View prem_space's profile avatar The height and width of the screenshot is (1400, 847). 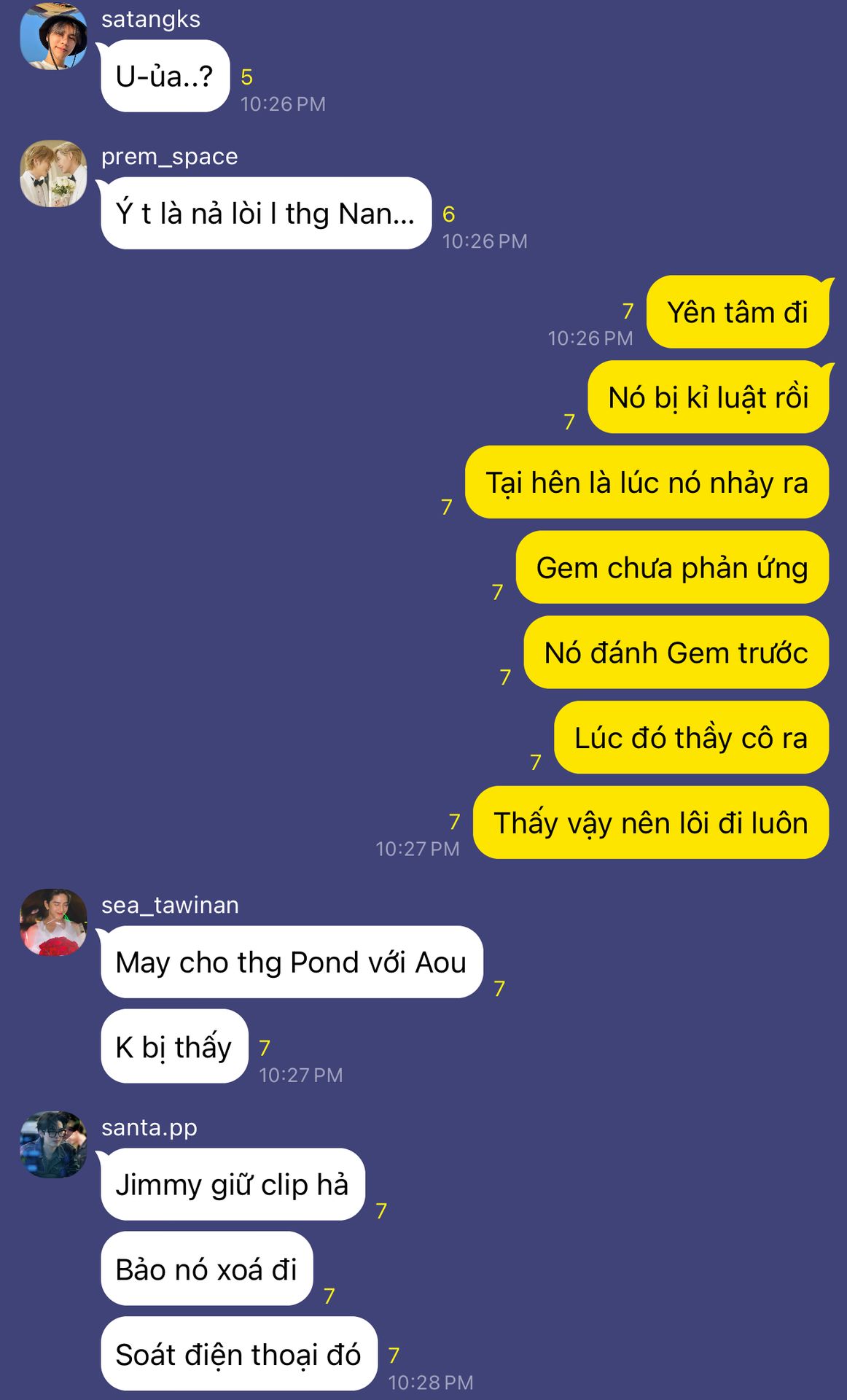pos(53,174)
